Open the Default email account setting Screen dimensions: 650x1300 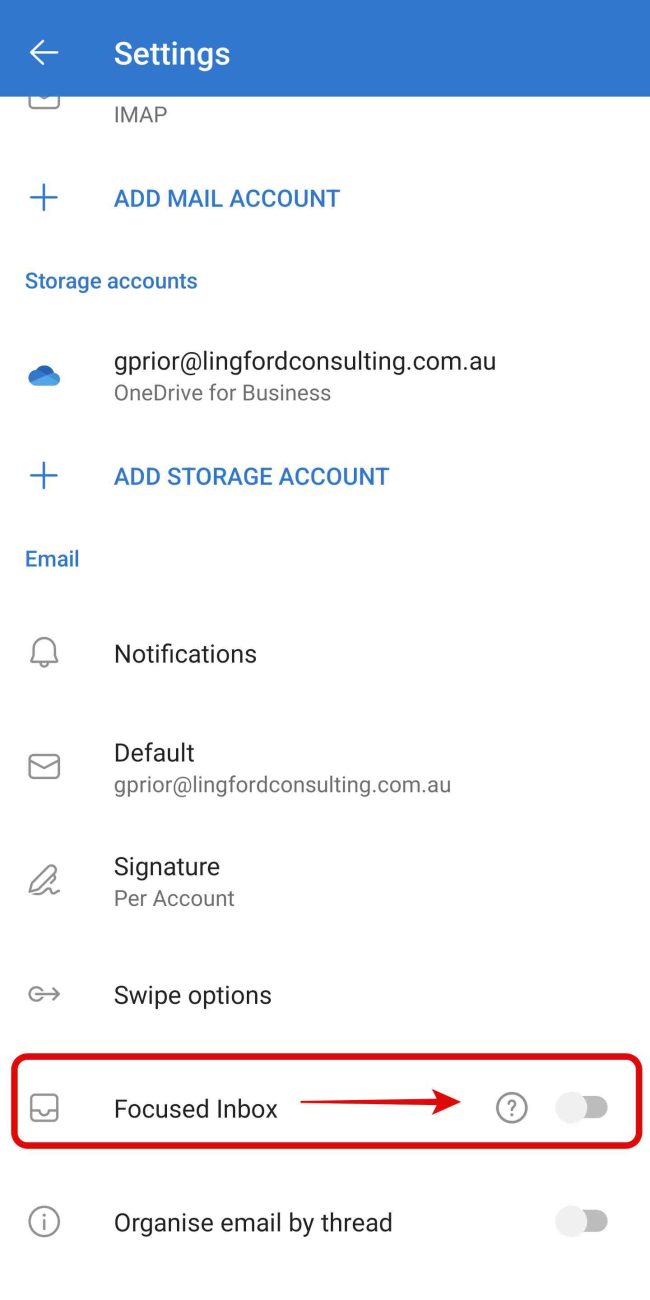coord(325,767)
